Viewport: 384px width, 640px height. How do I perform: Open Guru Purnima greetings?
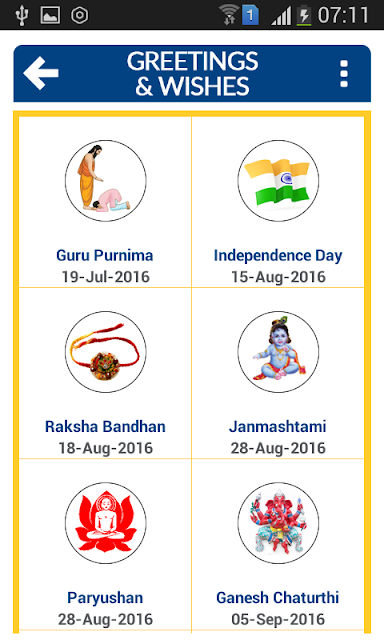105,202
